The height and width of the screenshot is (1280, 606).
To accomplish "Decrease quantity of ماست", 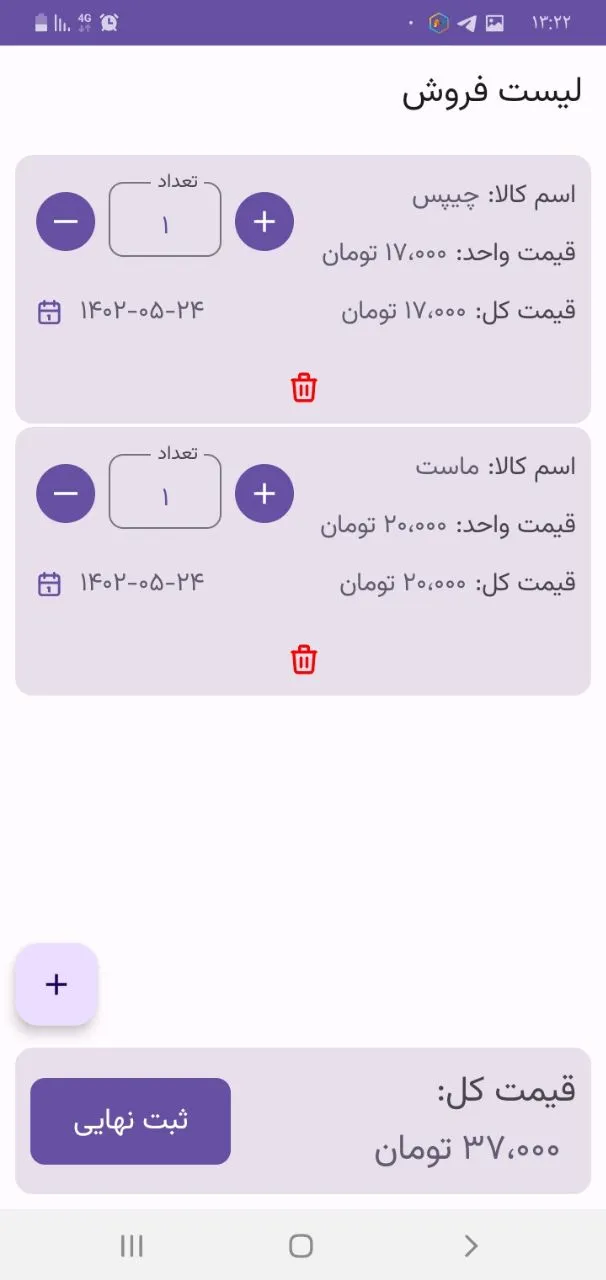I will (x=66, y=493).
